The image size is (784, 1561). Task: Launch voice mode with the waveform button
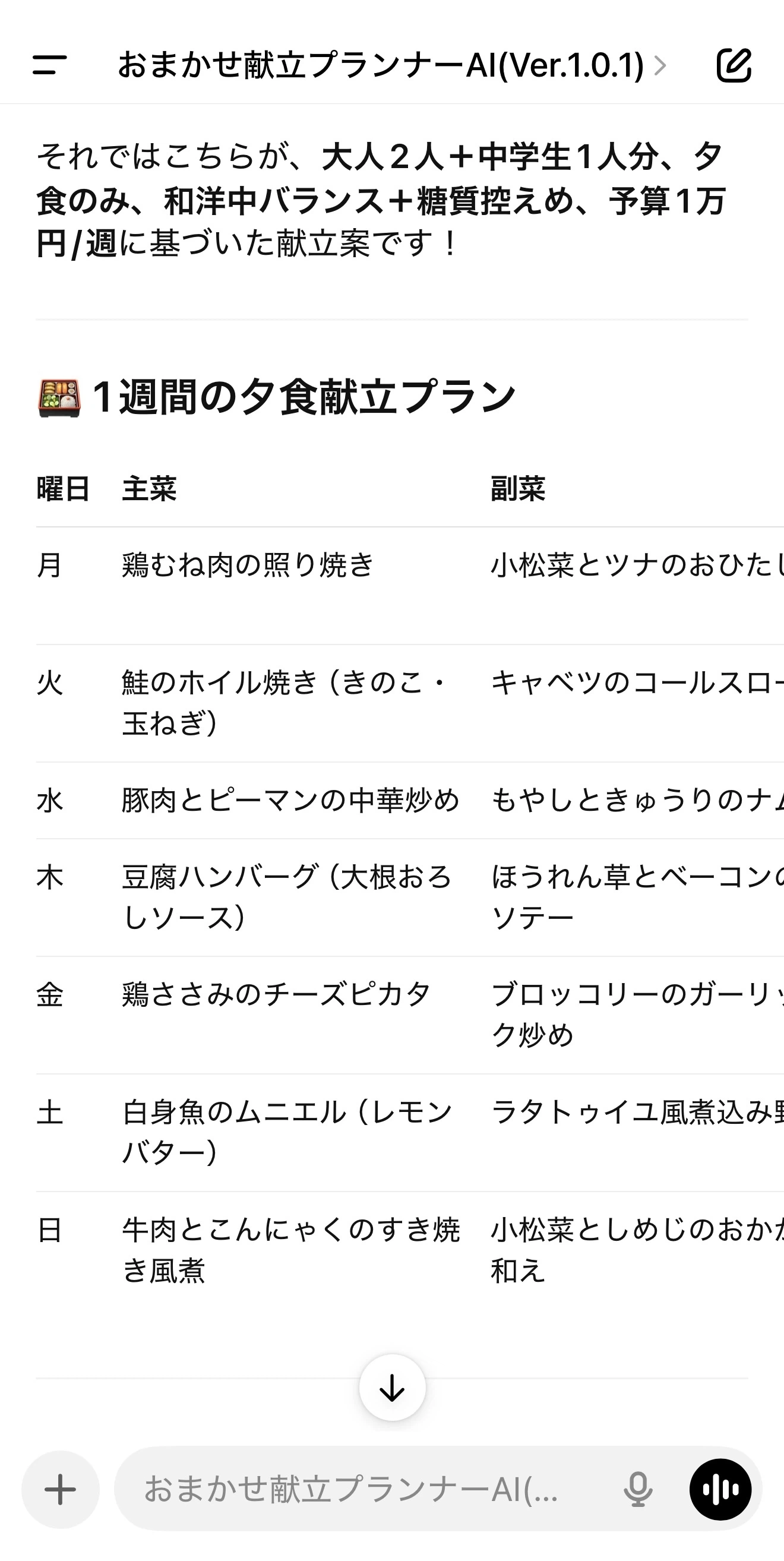[x=720, y=1490]
